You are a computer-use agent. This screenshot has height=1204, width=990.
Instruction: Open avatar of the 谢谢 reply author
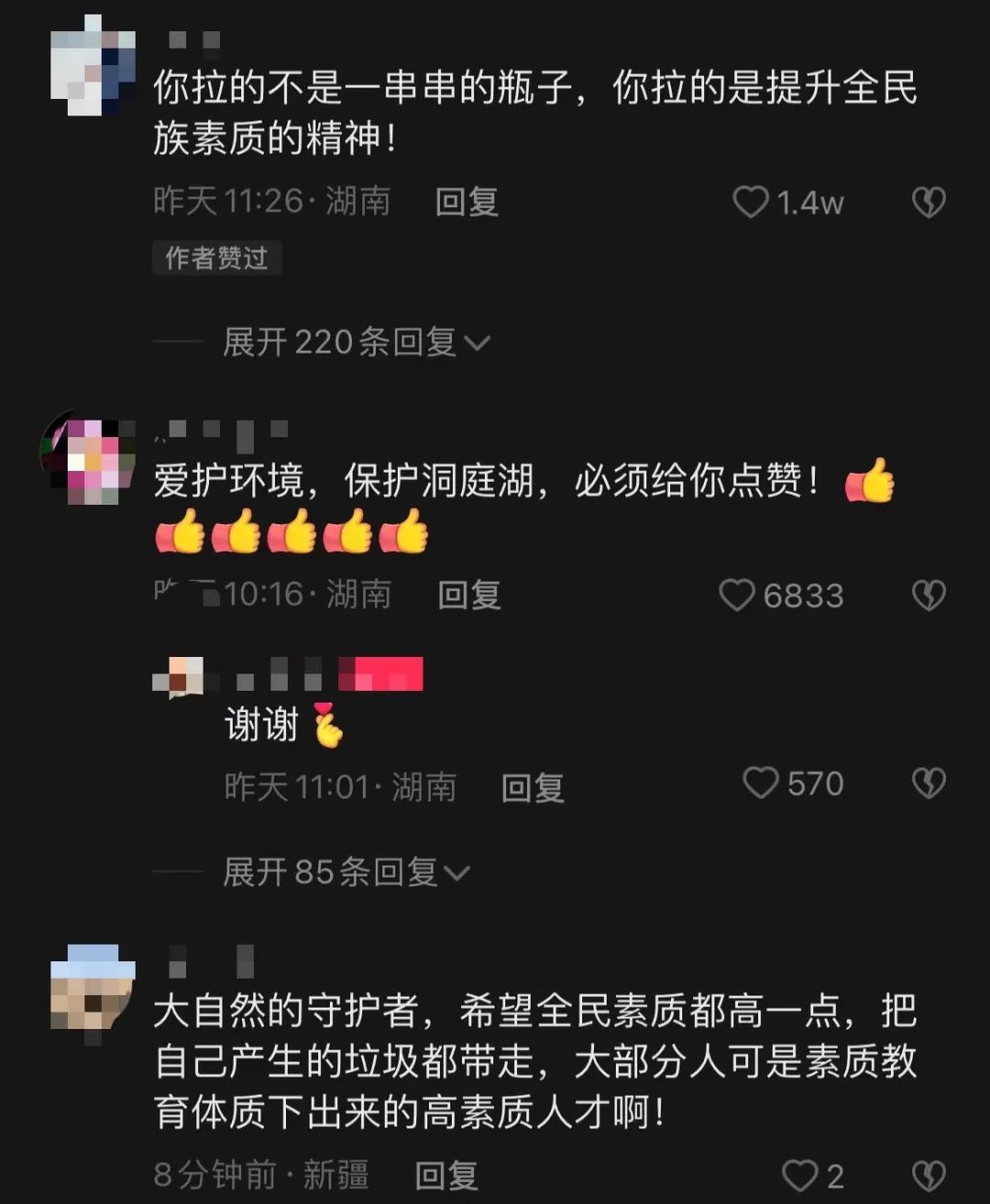[180, 676]
